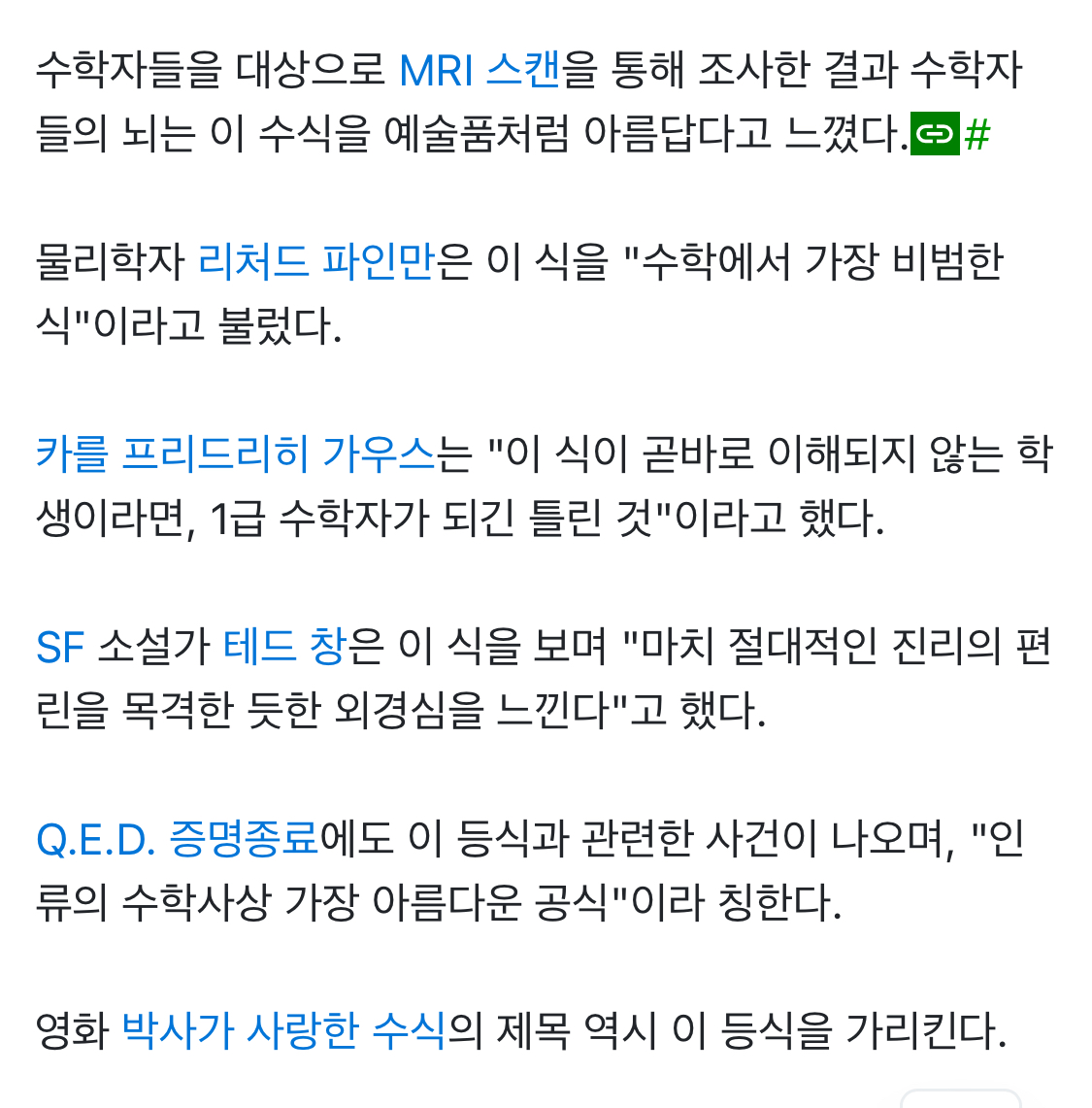This screenshot has height=1108, width=1092.
Task: Open the Q.E.D. 증명종료 link
Action: (x=177, y=839)
